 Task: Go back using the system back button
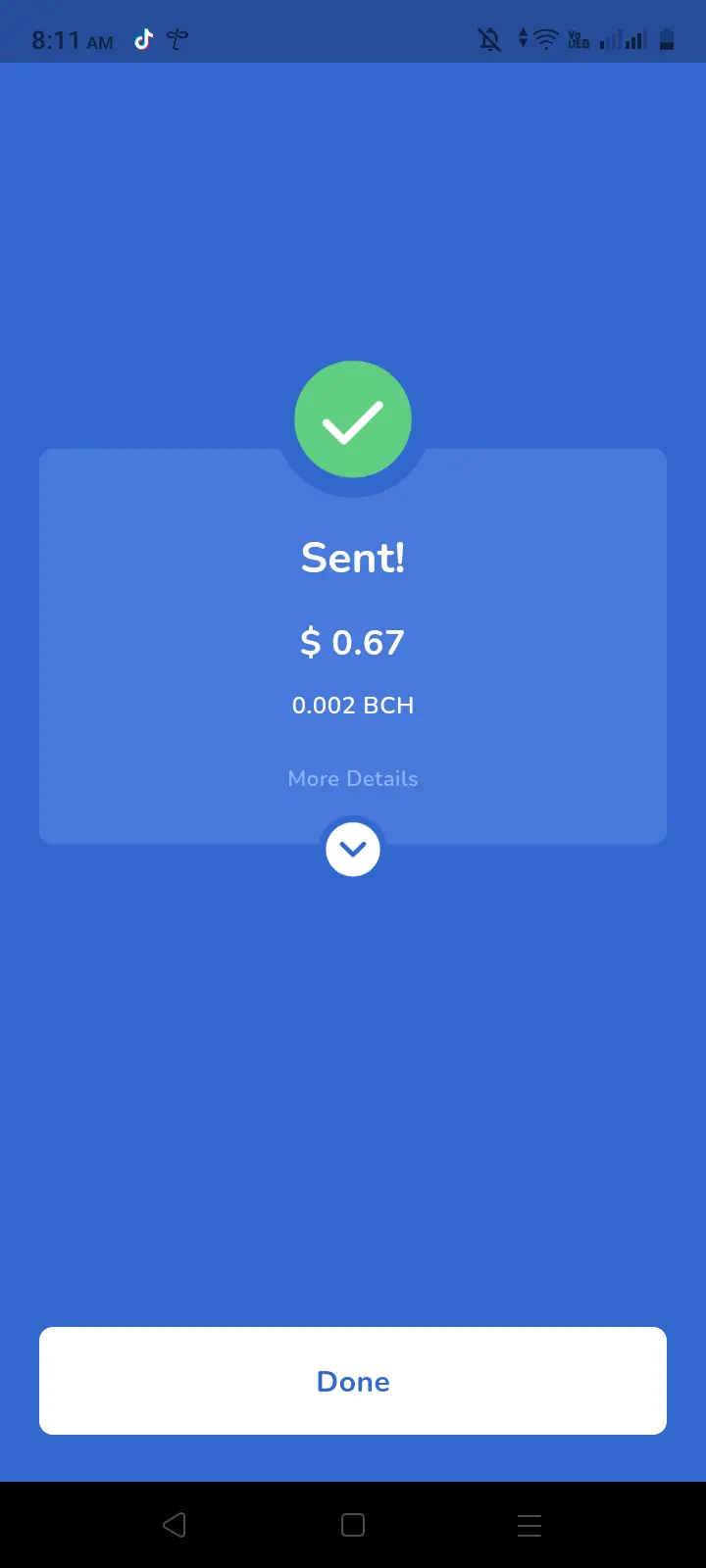(175, 1525)
